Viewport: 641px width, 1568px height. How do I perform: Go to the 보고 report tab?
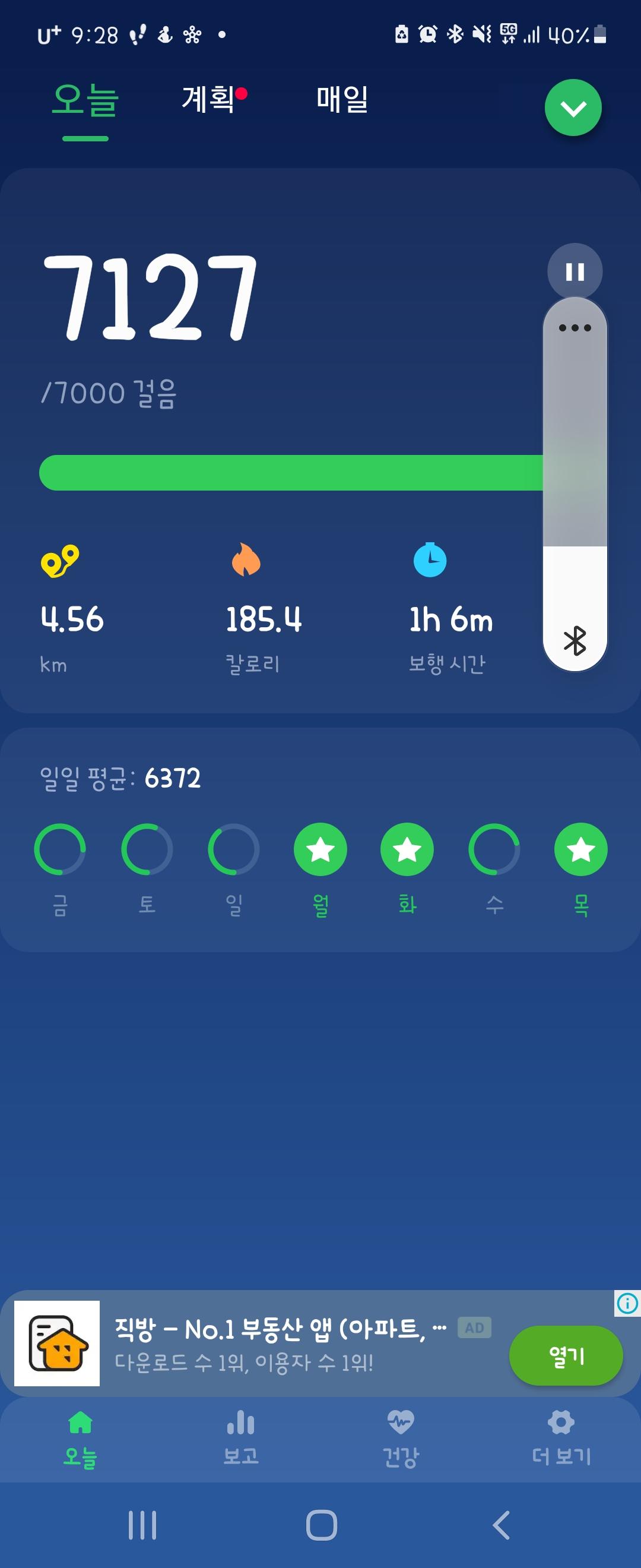point(241,1437)
